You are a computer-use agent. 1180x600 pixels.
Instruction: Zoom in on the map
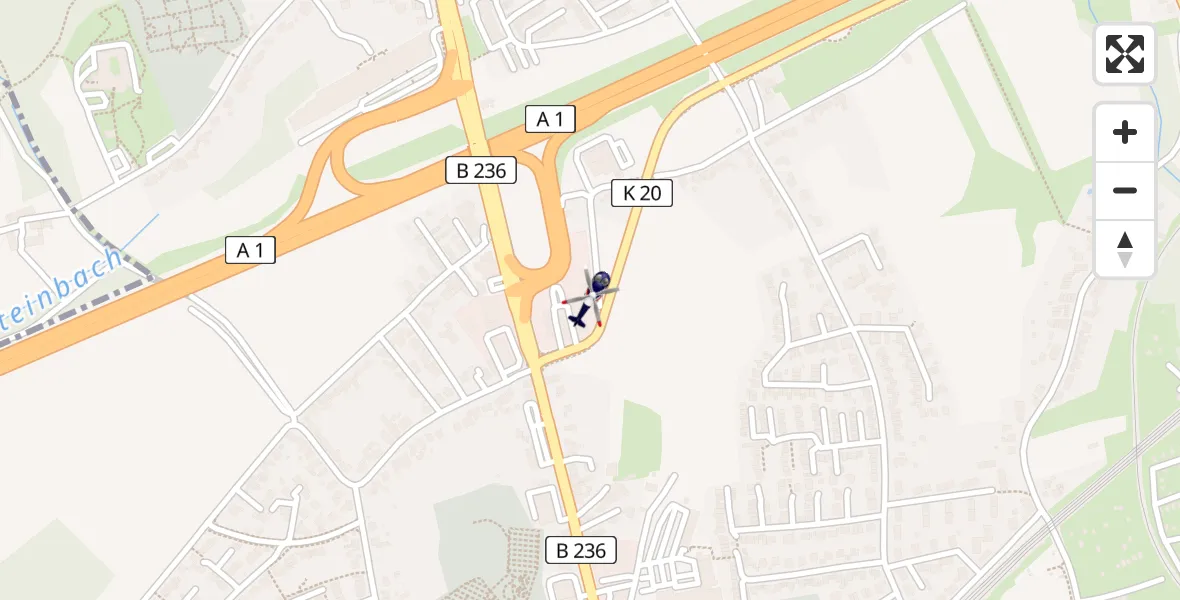click(1125, 132)
